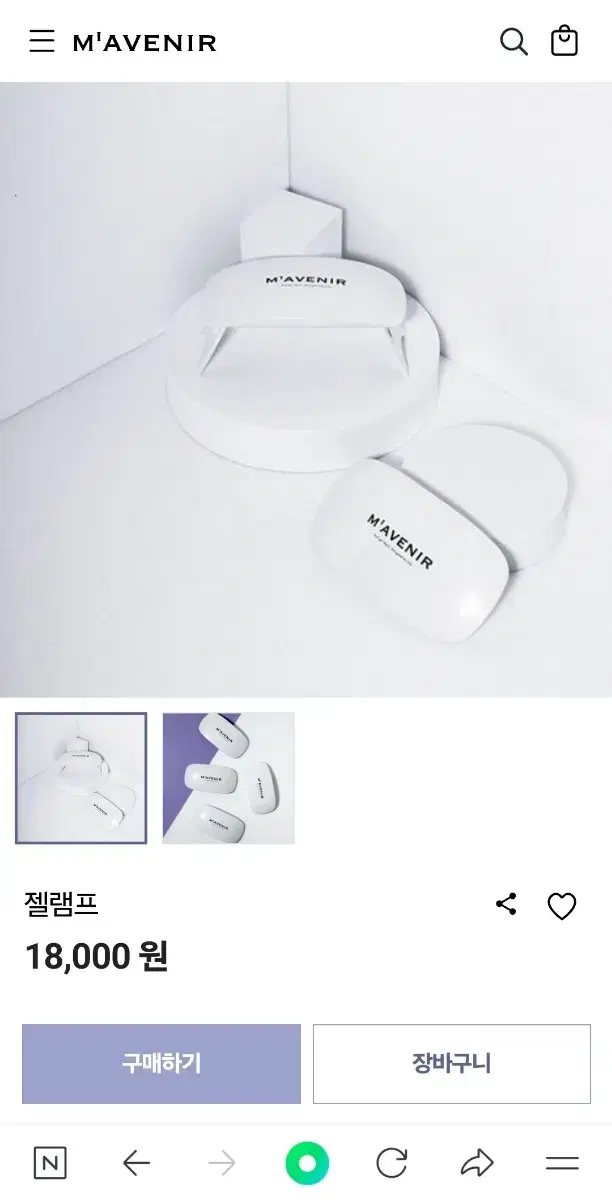Open the shopping bag
This screenshot has width=612, height=1200.
(565, 41)
